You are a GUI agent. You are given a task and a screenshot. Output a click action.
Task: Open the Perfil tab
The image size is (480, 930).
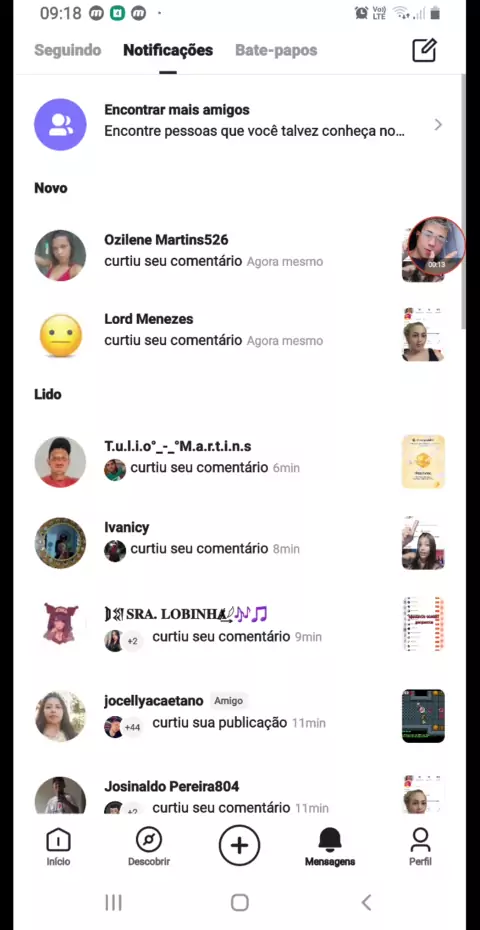(x=420, y=847)
